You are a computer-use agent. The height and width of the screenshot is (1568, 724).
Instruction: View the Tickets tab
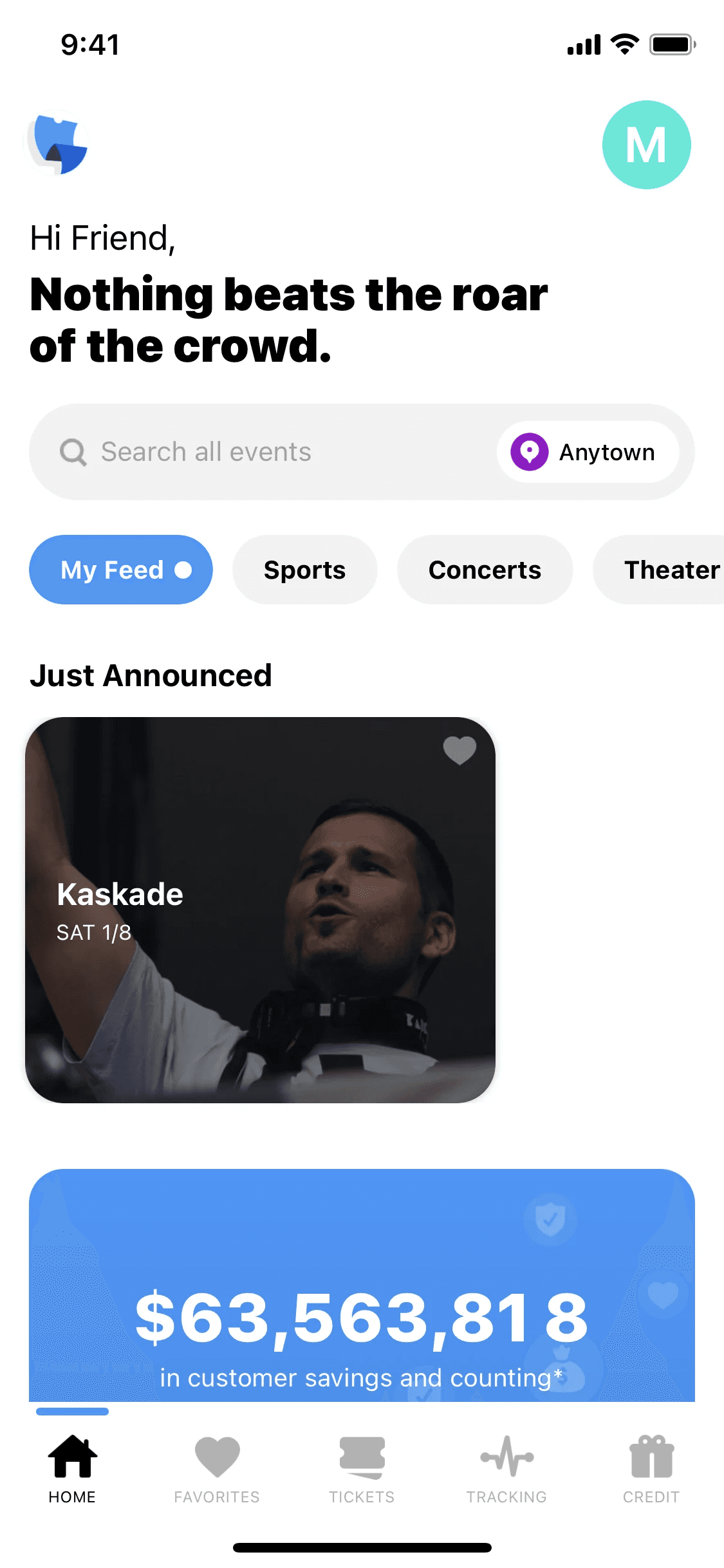tap(362, 1469)
